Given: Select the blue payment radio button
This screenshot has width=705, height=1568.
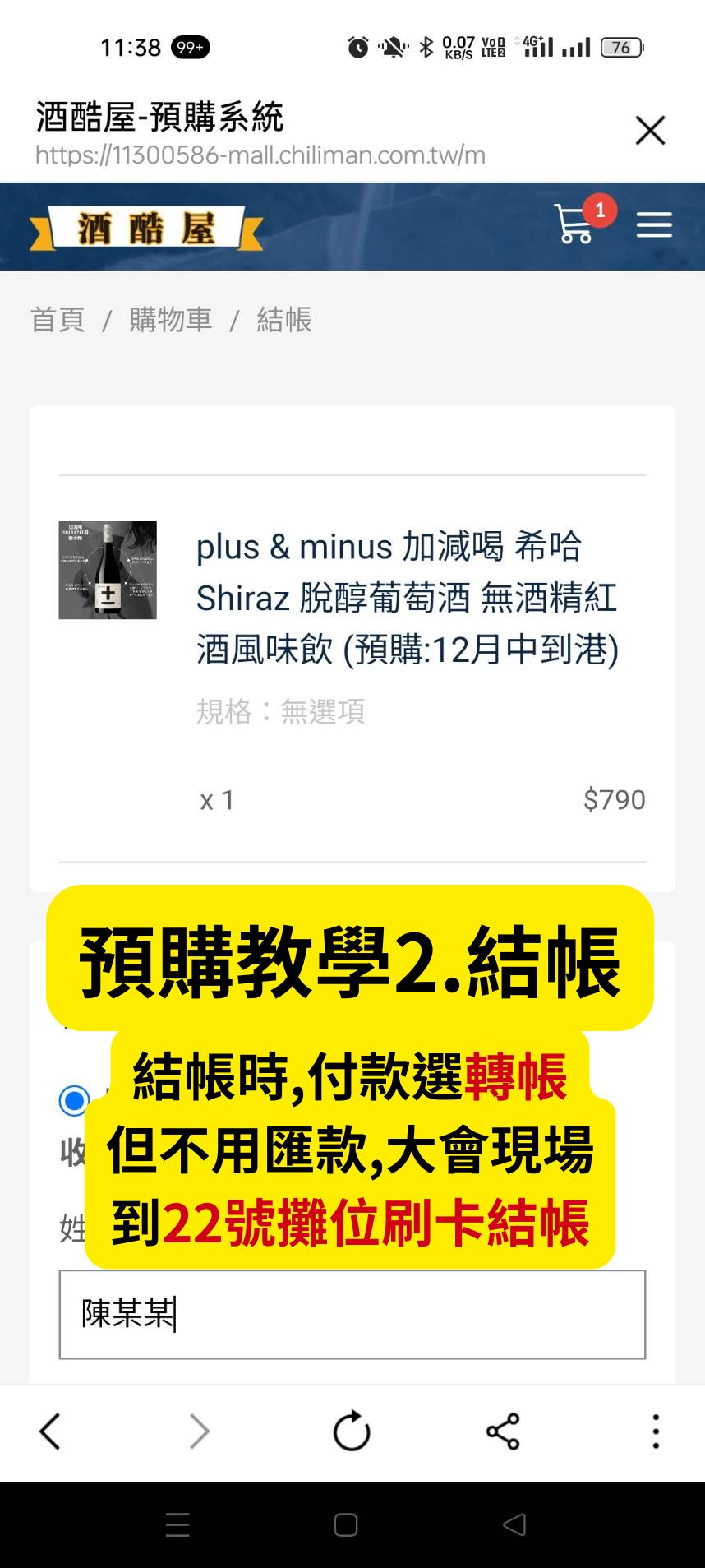Looking at the screenshot, I should (x=74, y=1100).
